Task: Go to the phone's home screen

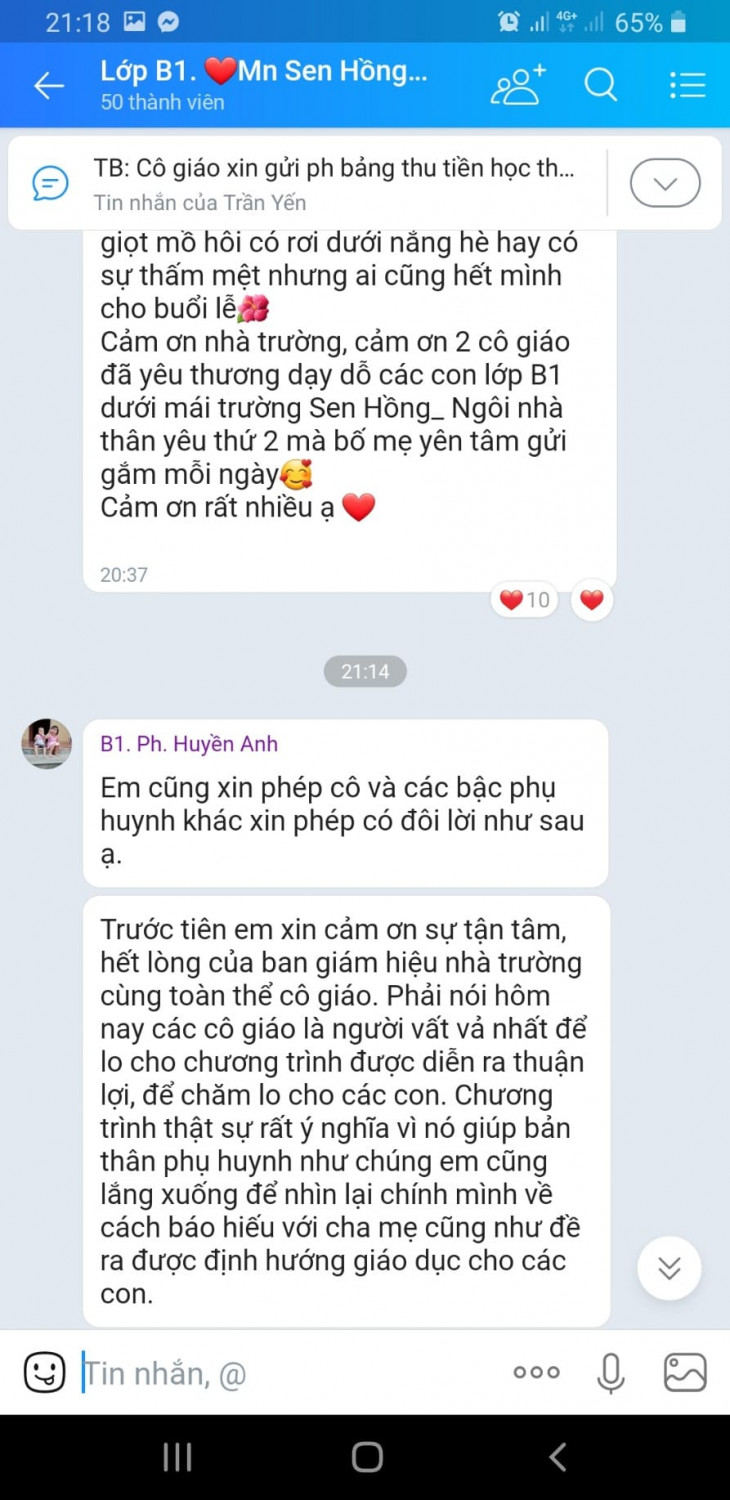Action: (366, 1457)
